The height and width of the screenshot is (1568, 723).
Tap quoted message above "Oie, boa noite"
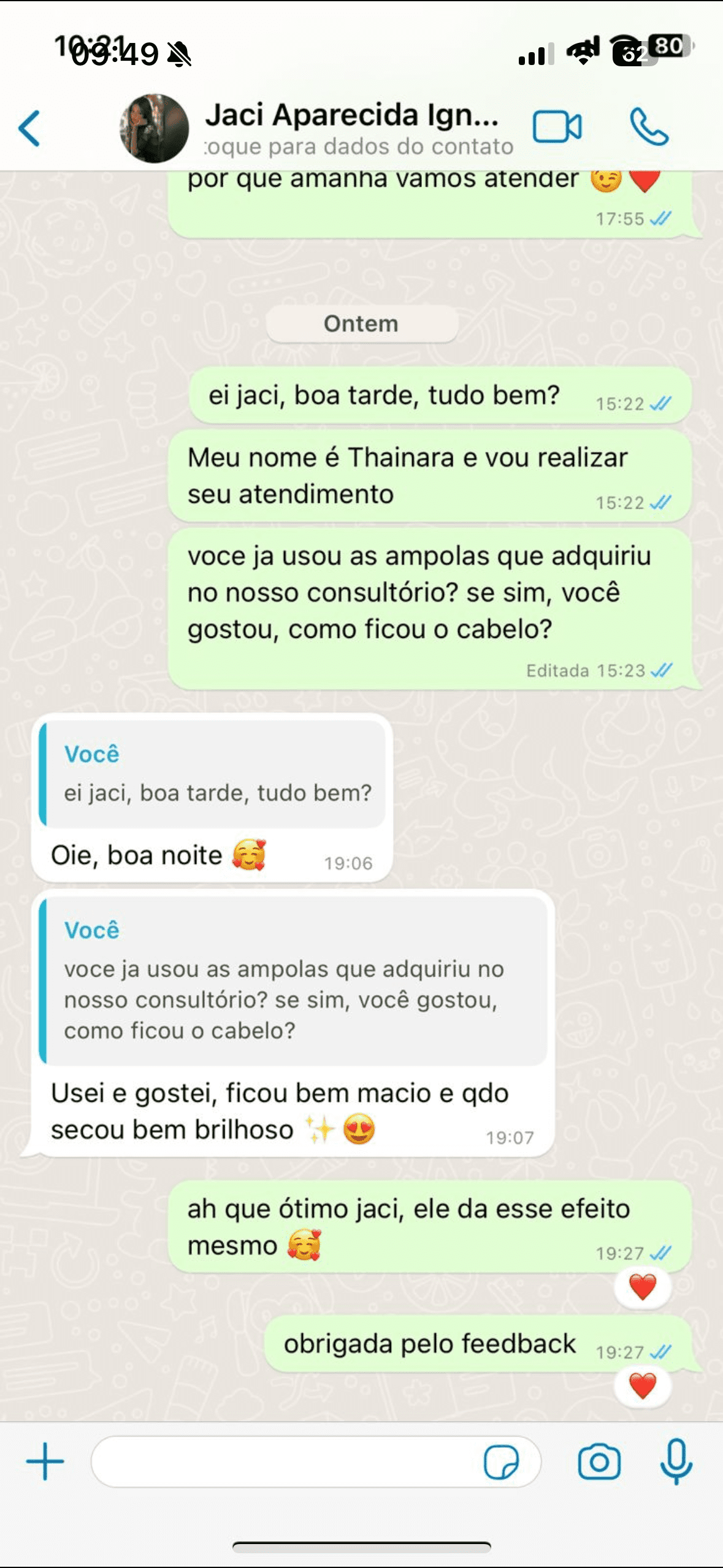(x=212, y=774)
